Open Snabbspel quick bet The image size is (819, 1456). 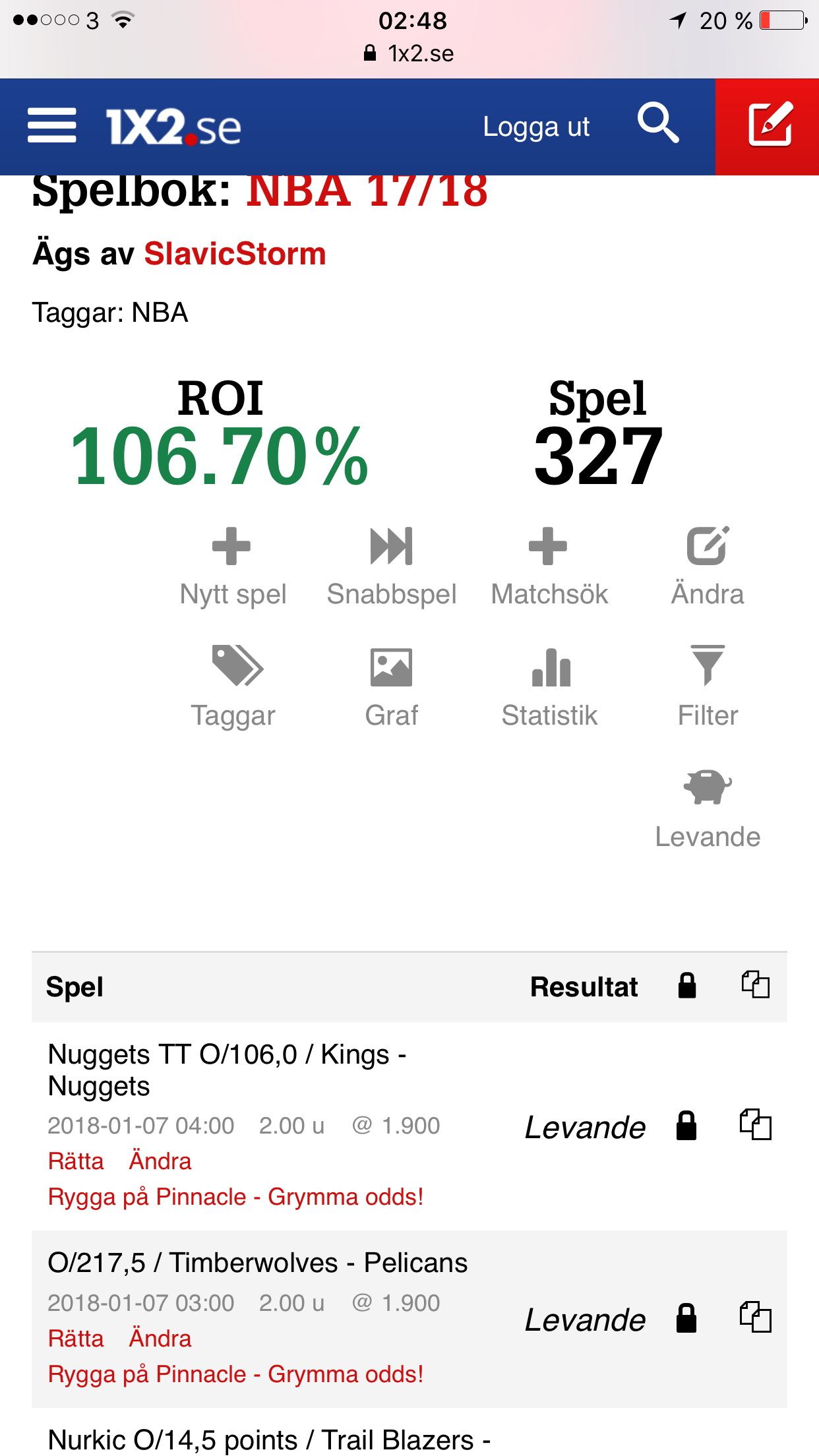[x=392, y=566]
